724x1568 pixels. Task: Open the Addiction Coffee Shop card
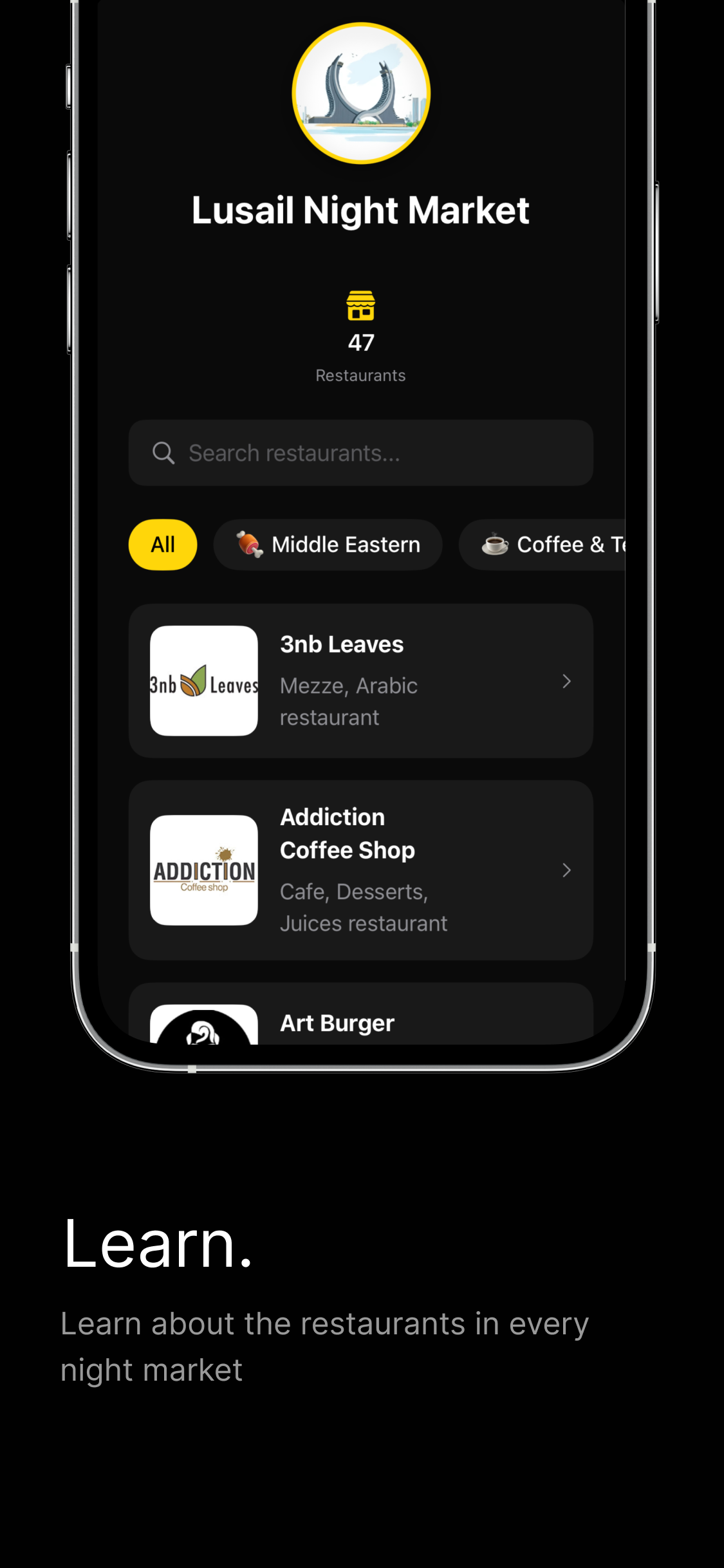coord(360,872)
